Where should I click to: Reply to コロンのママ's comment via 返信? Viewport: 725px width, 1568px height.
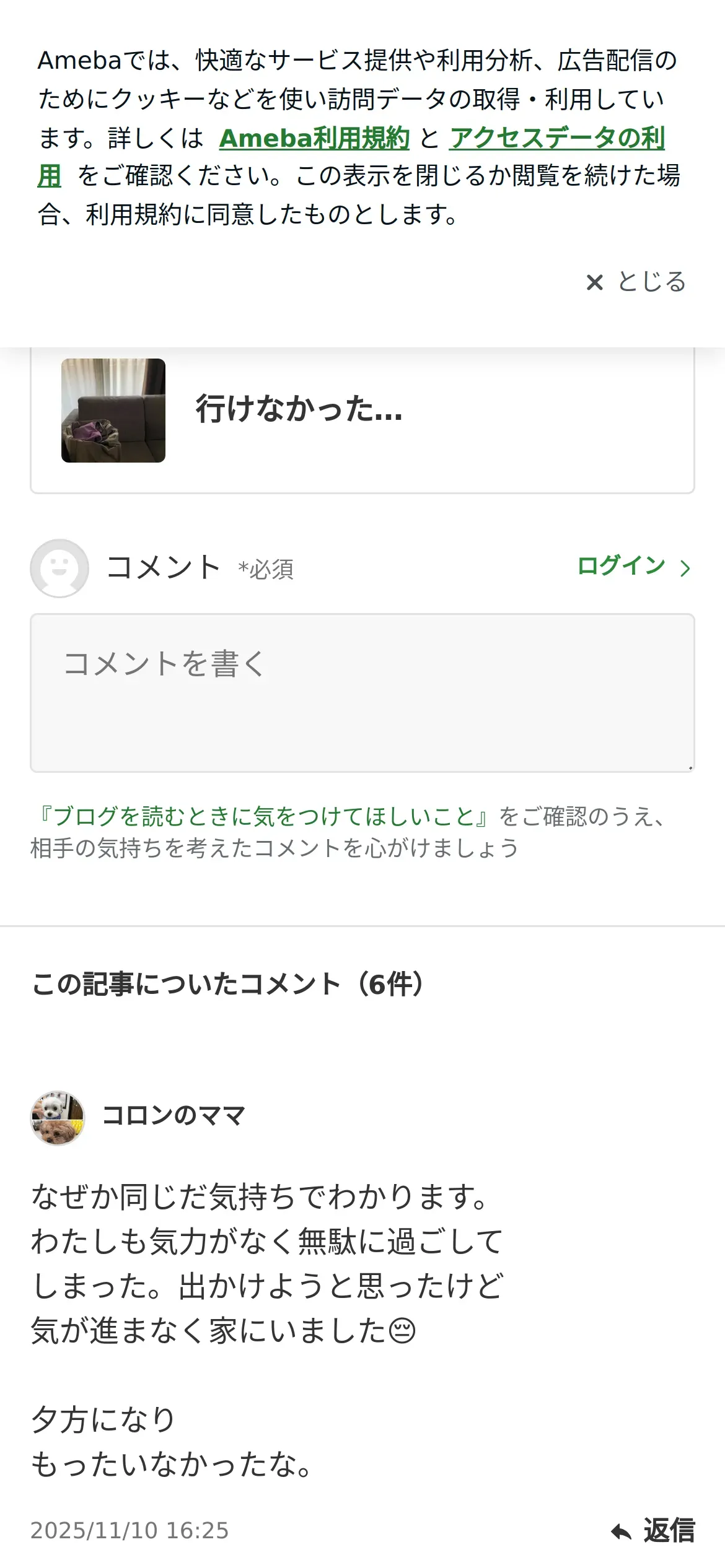pyautogui.click(x=653, y=1530)
